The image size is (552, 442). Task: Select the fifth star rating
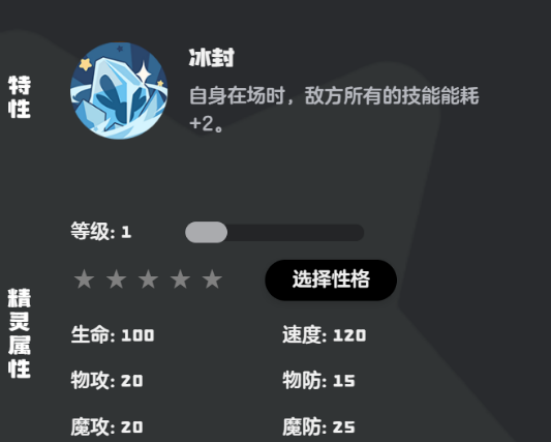coord(212,279)
